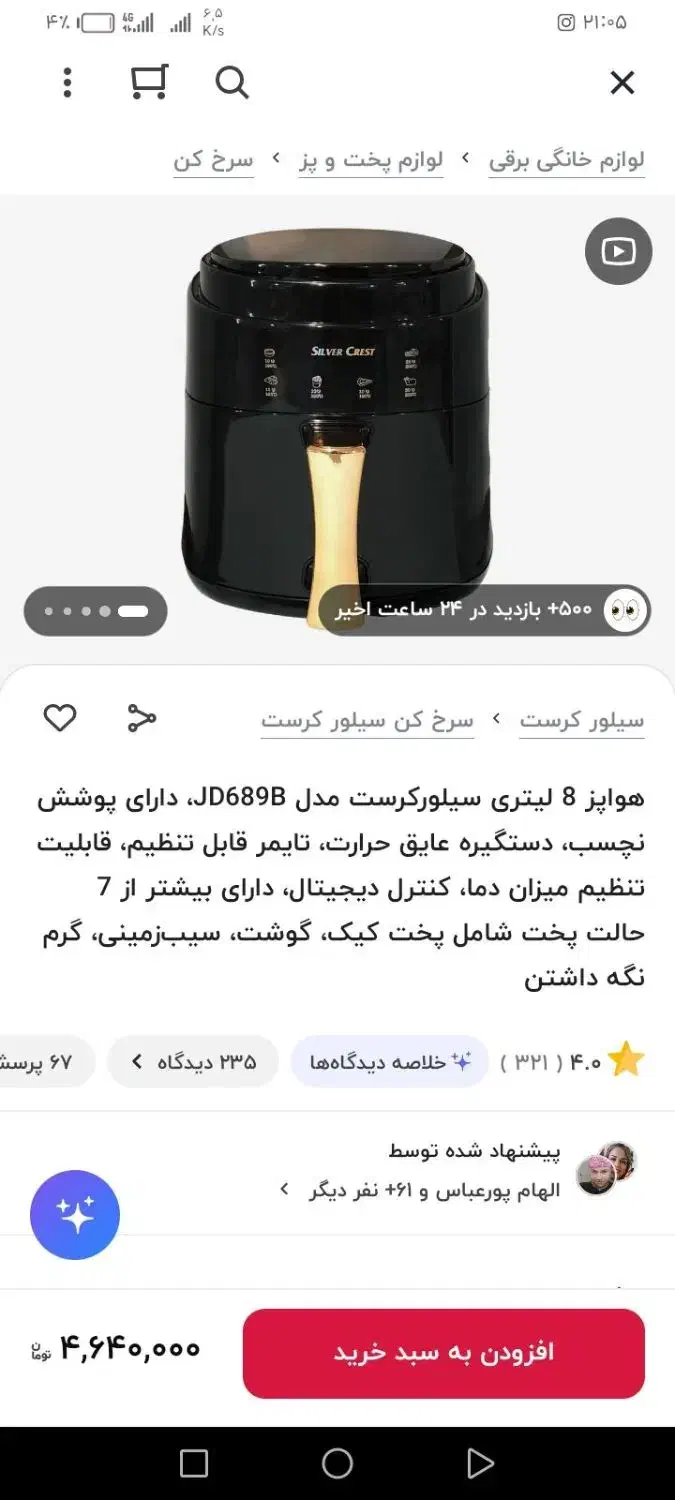Open the sparkle AI assistant button
This screenshot has height=1500, width=675.
[75, 1215]
